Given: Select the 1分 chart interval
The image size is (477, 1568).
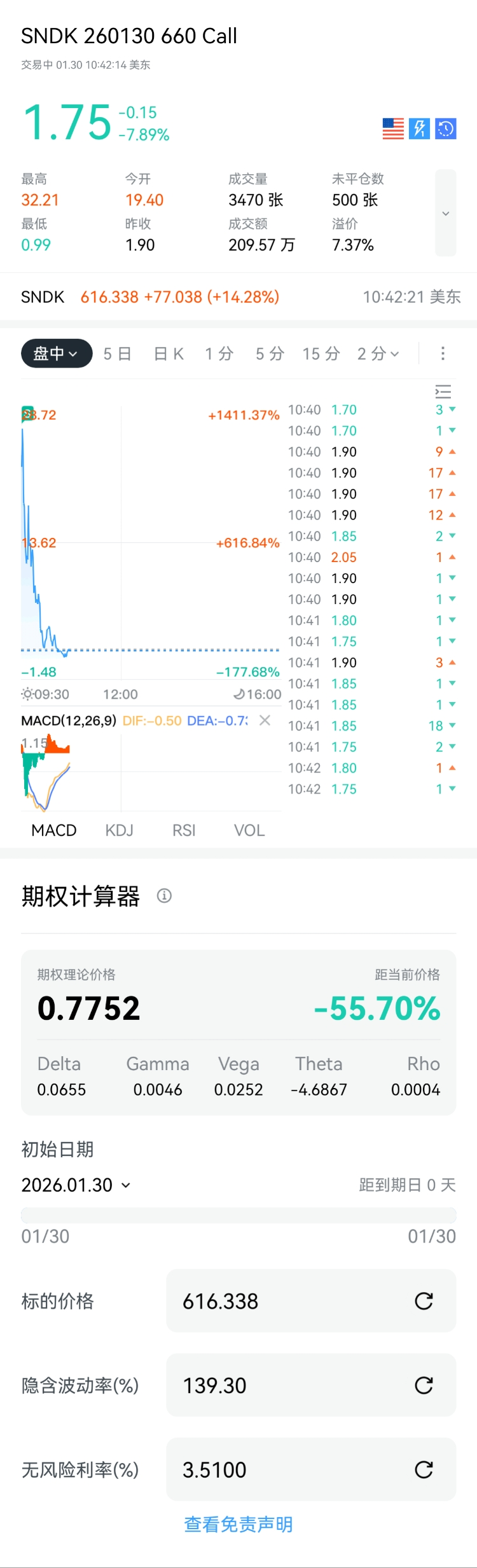Looking at the screenshot, I should 219,354.
